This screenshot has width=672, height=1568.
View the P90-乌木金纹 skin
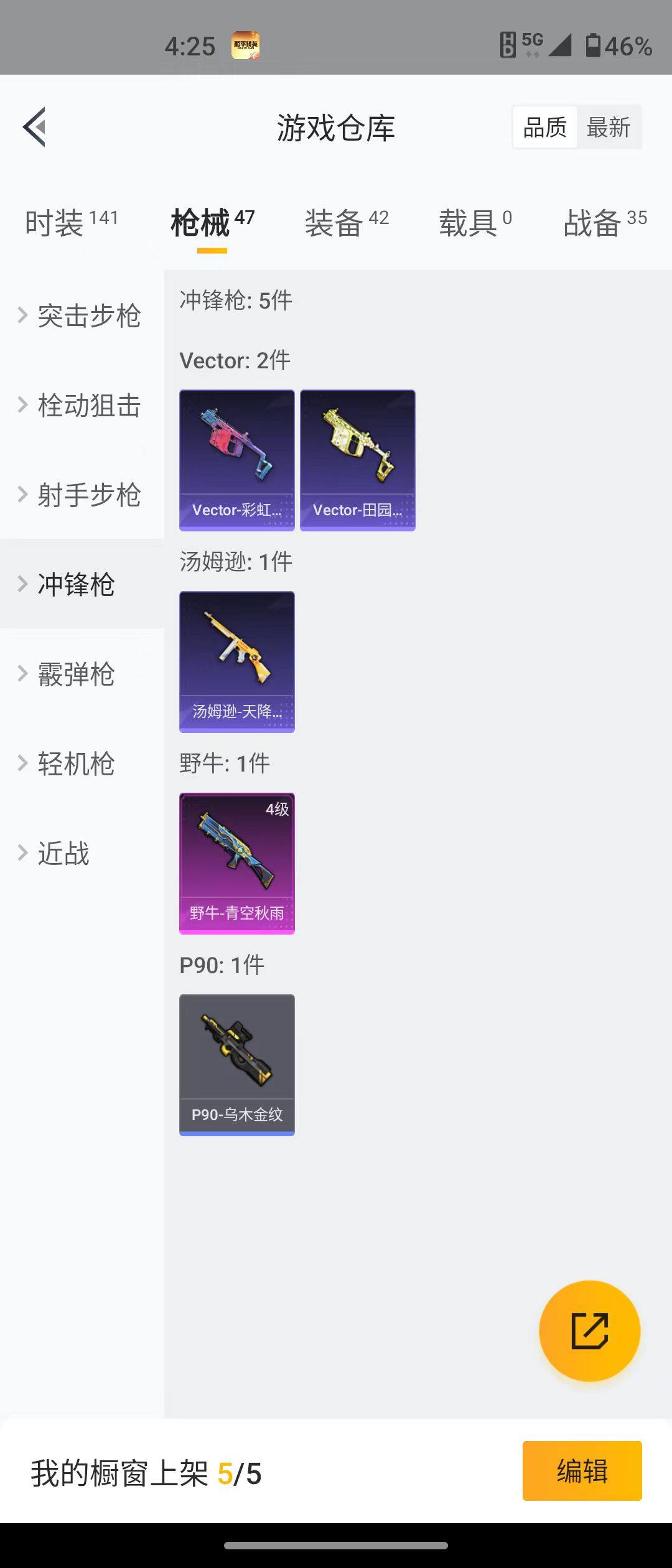(x=237, y=1065)
